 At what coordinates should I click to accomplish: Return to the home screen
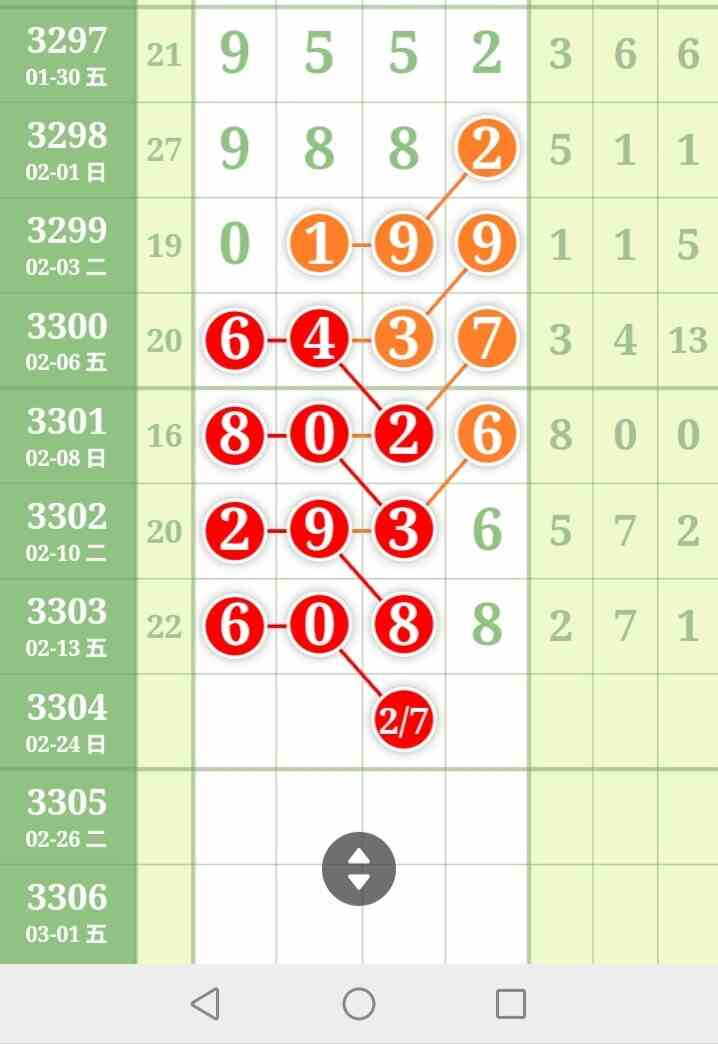(x=359, y=1003)
